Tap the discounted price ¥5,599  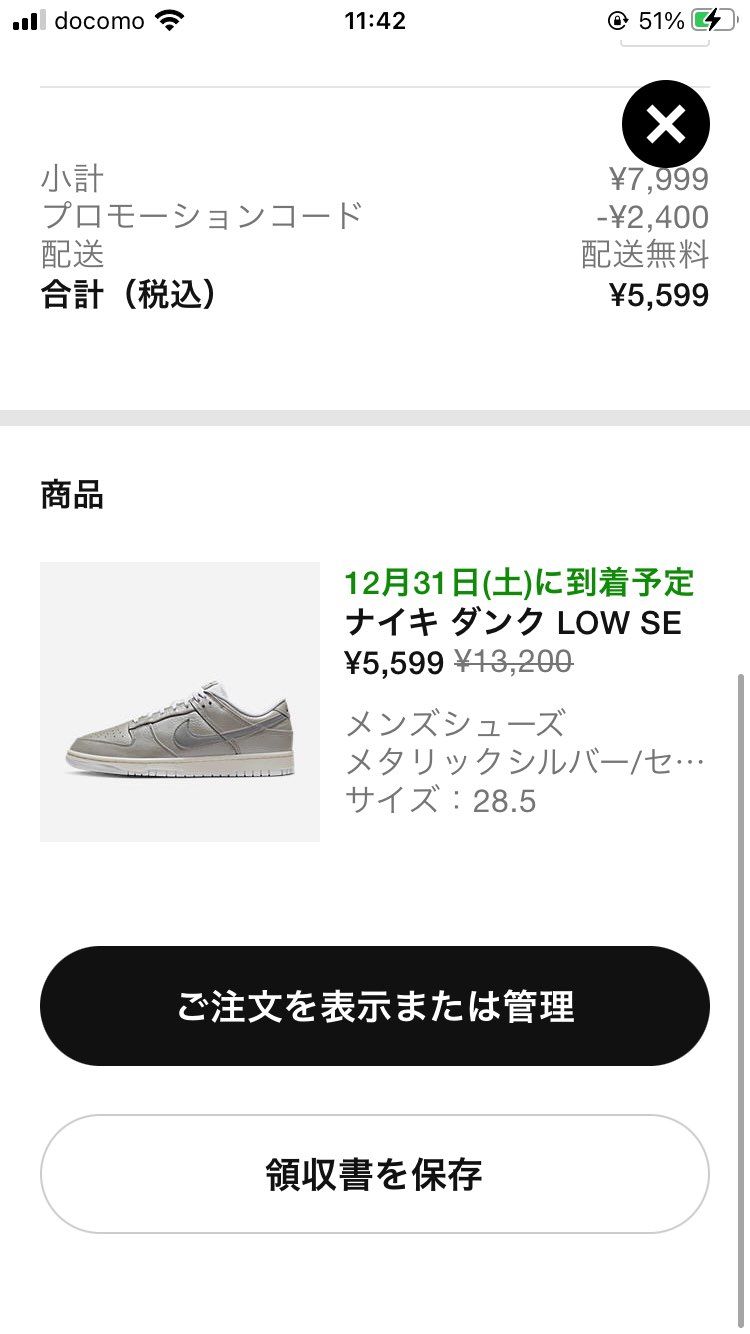tap(397, 662)
